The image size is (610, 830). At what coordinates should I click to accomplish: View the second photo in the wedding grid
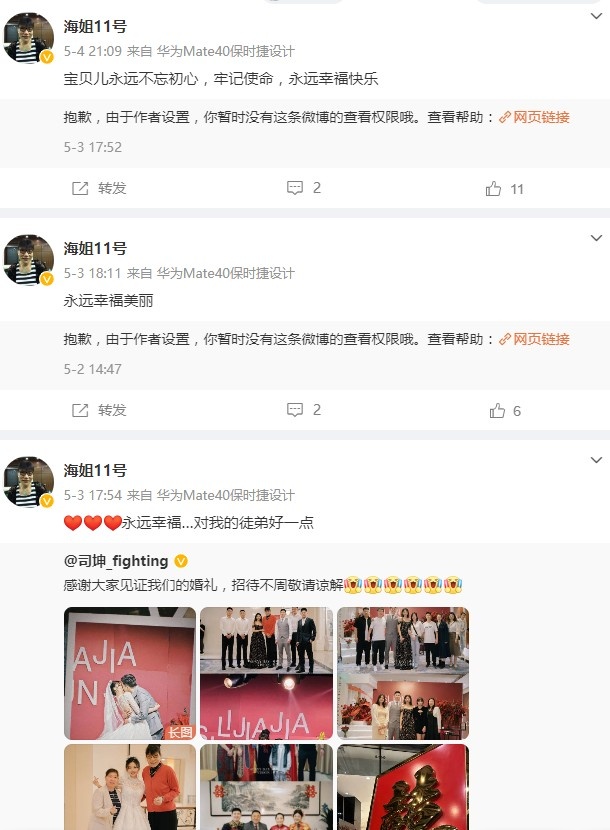266,673
